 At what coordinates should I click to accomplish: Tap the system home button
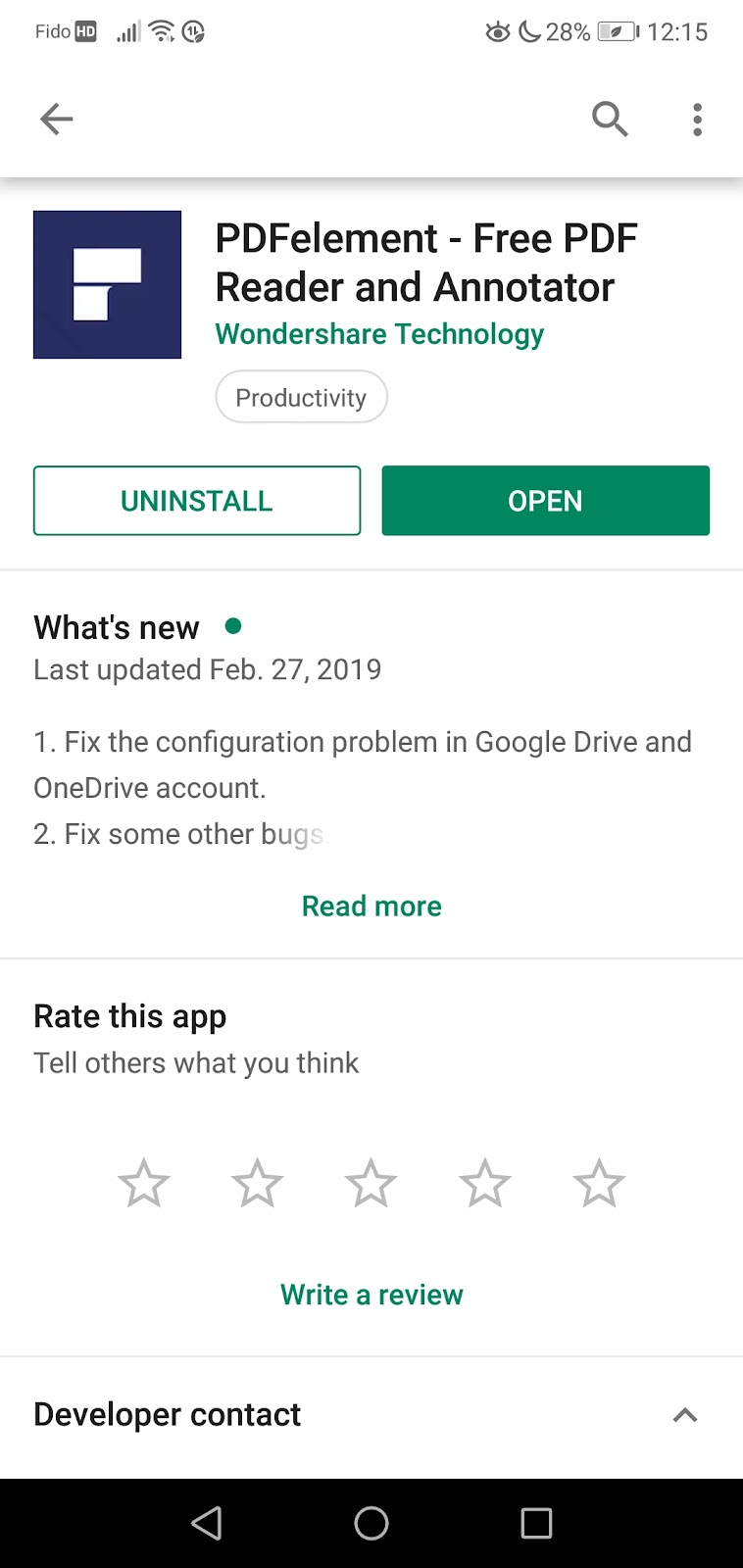coord(371,1523)
